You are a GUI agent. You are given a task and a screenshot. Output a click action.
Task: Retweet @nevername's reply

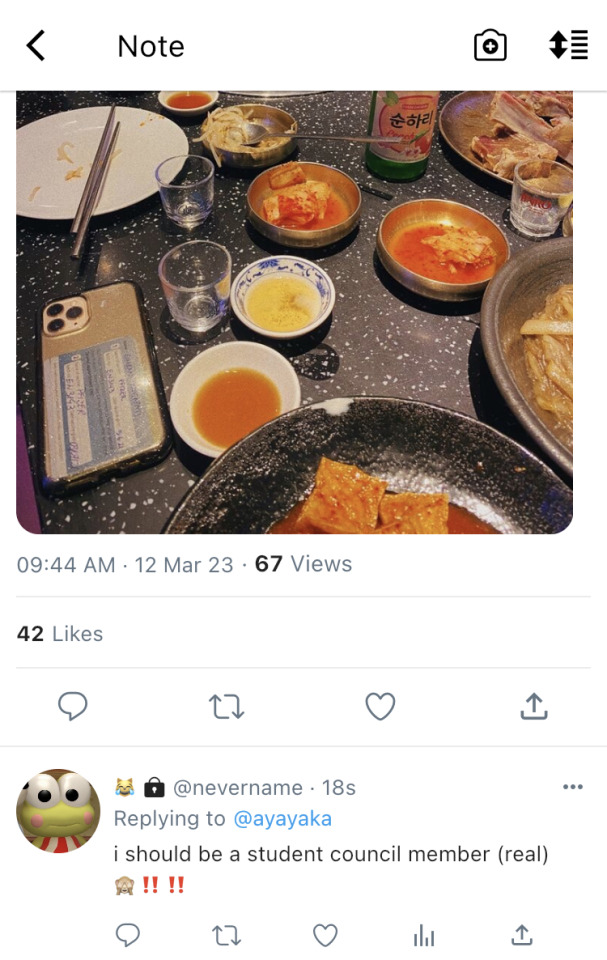coord(226,935)
